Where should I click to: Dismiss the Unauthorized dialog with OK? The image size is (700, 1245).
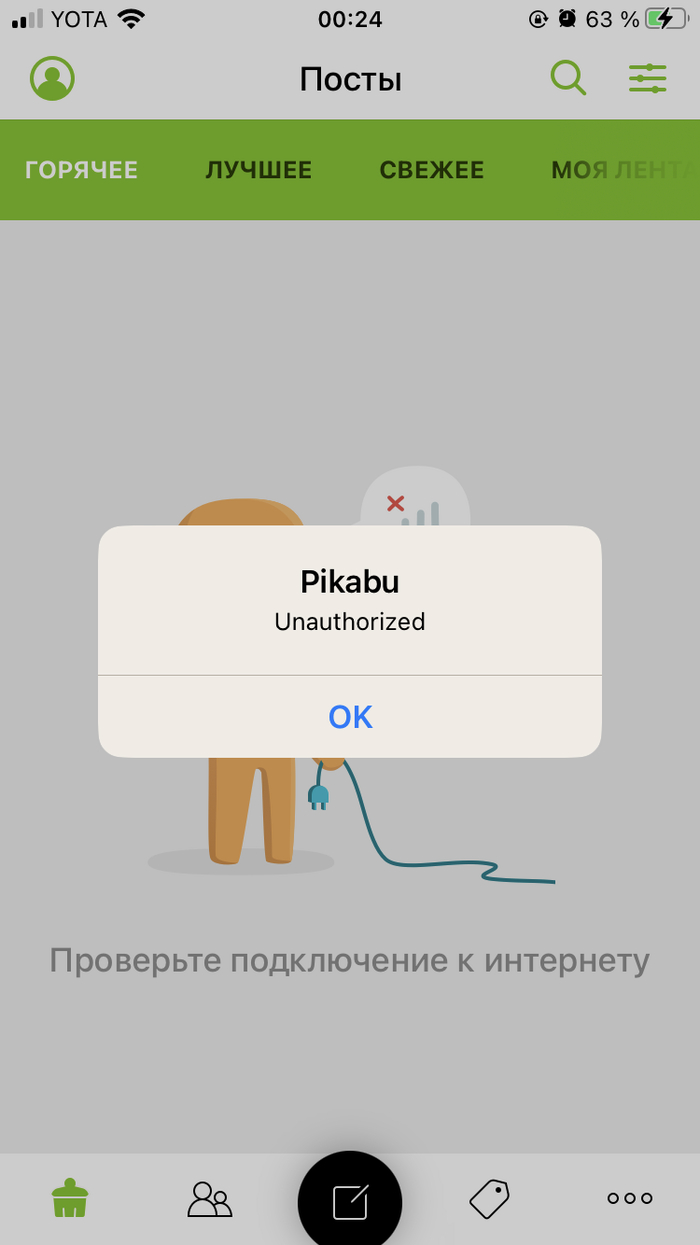[x=350, y=716]
